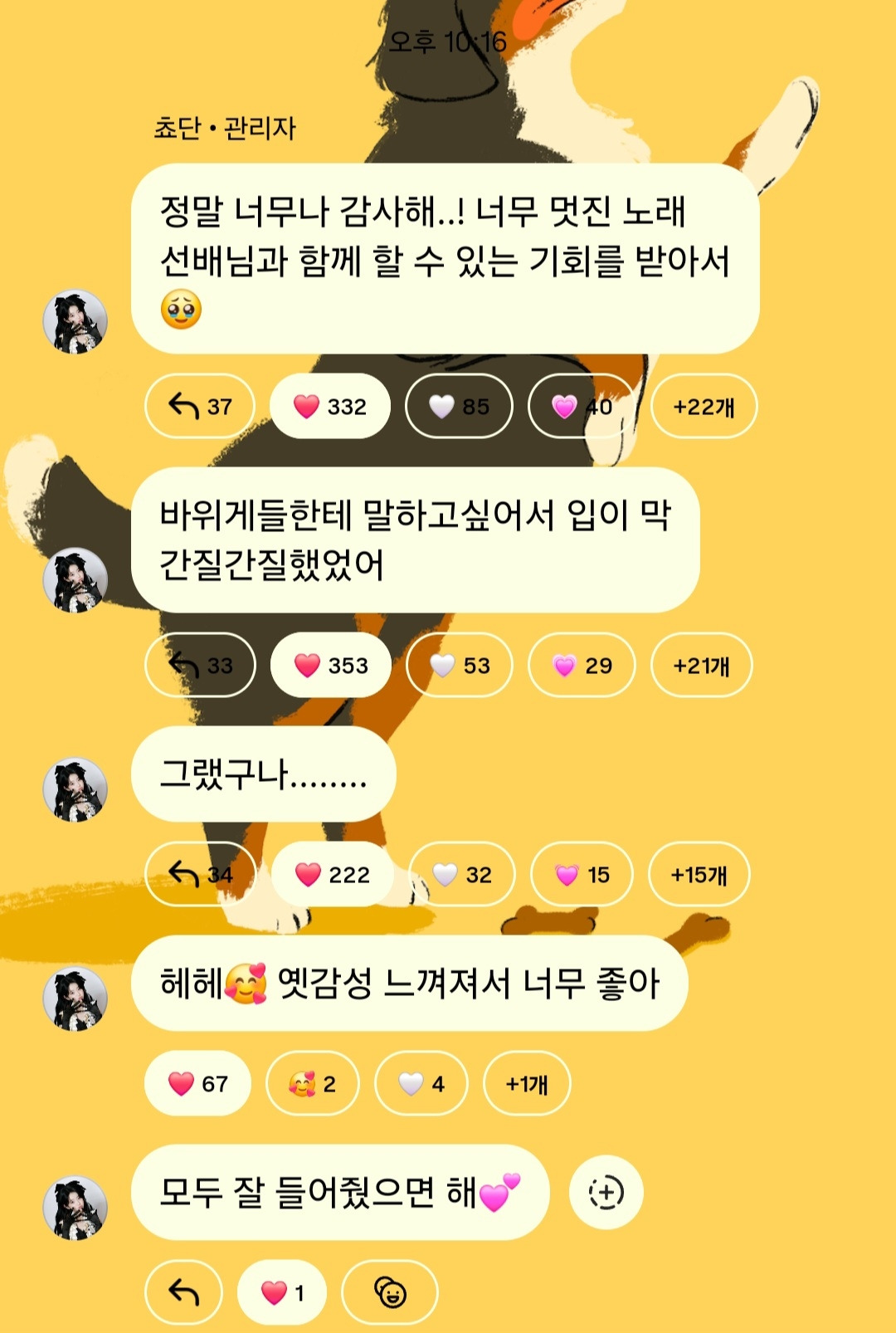The height and width of the screenshot is (1333, 896).
Task: Tap the red heart reaction showing 222
Action: point(332,874)
